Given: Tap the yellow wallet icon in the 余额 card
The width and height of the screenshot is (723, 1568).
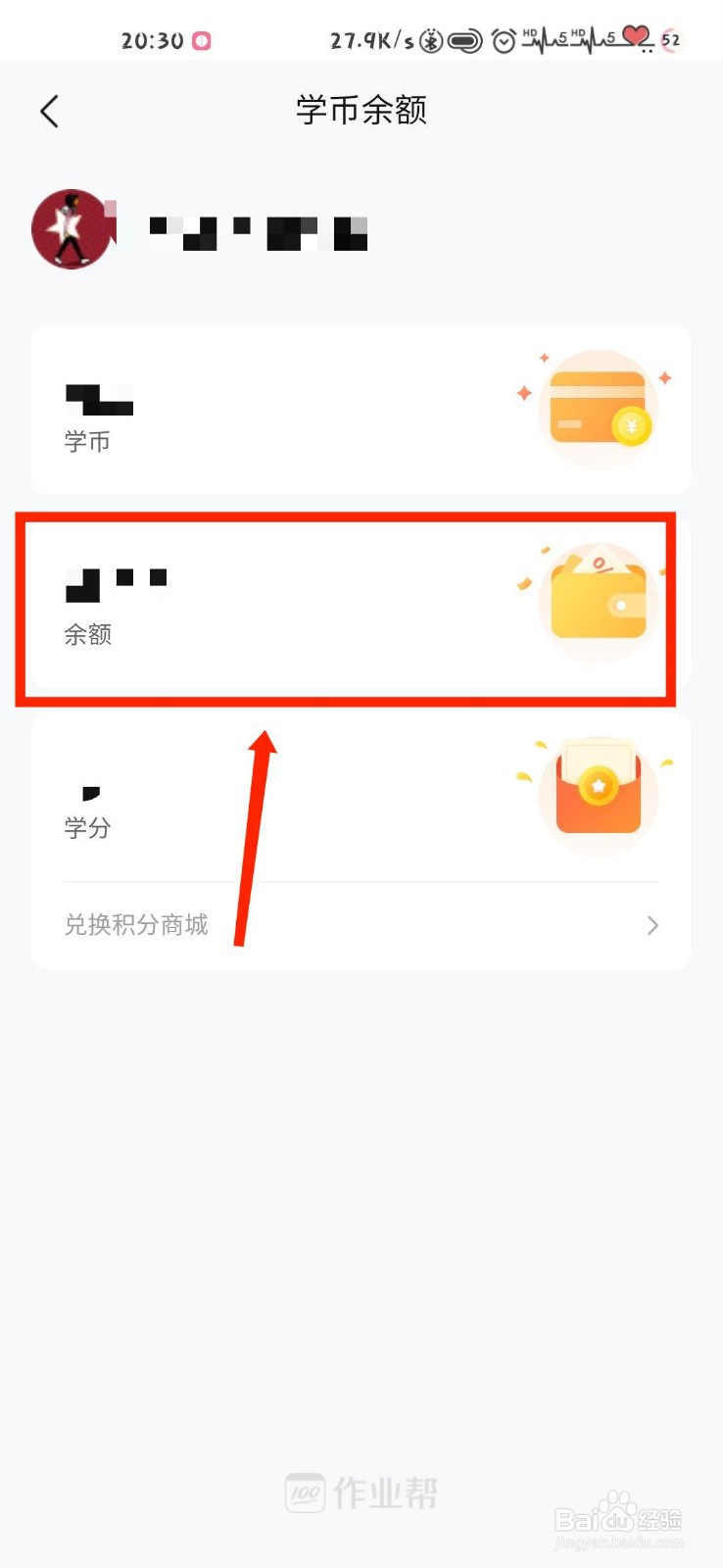Looking at the screenshot, I should click(x=598, y=601).
